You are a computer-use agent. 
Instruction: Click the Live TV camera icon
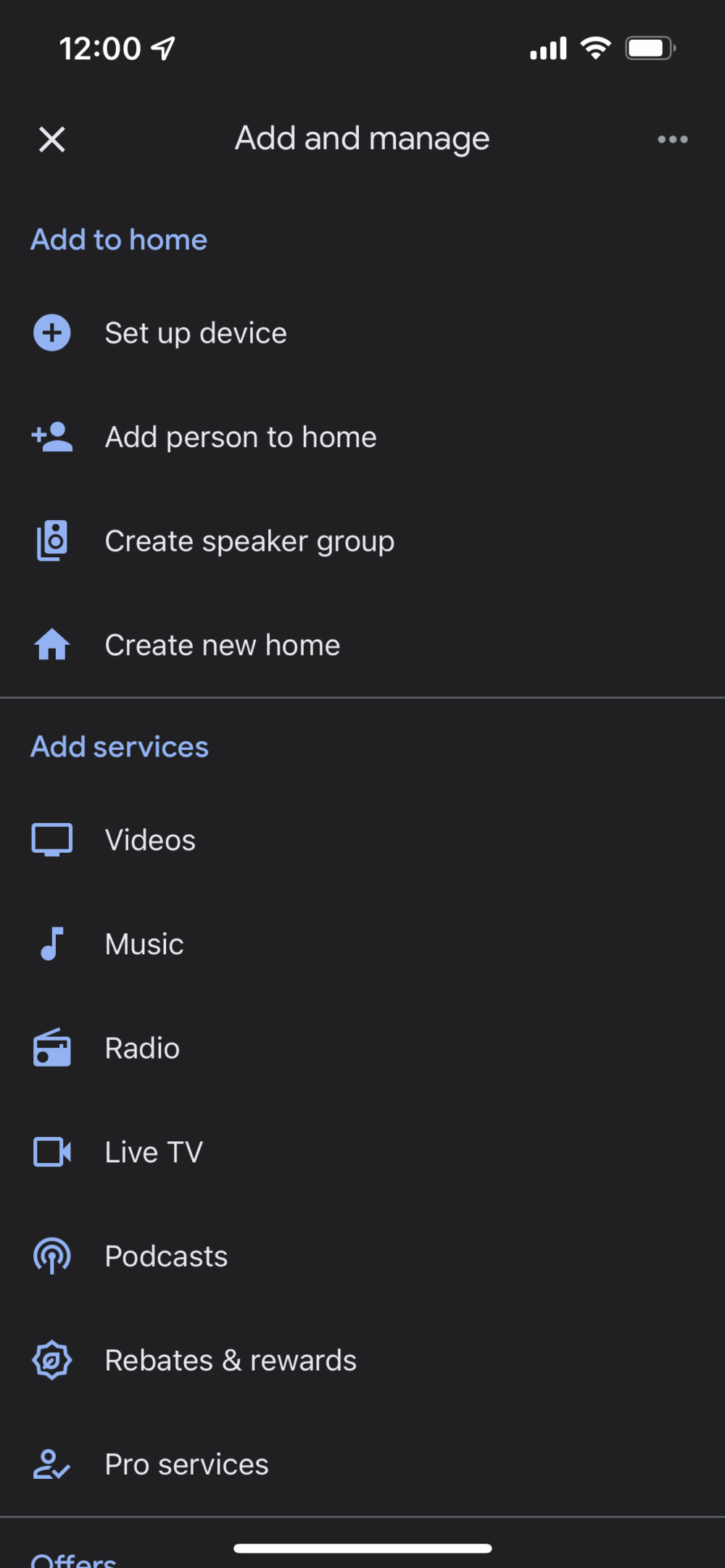(x=51, y=1151)
